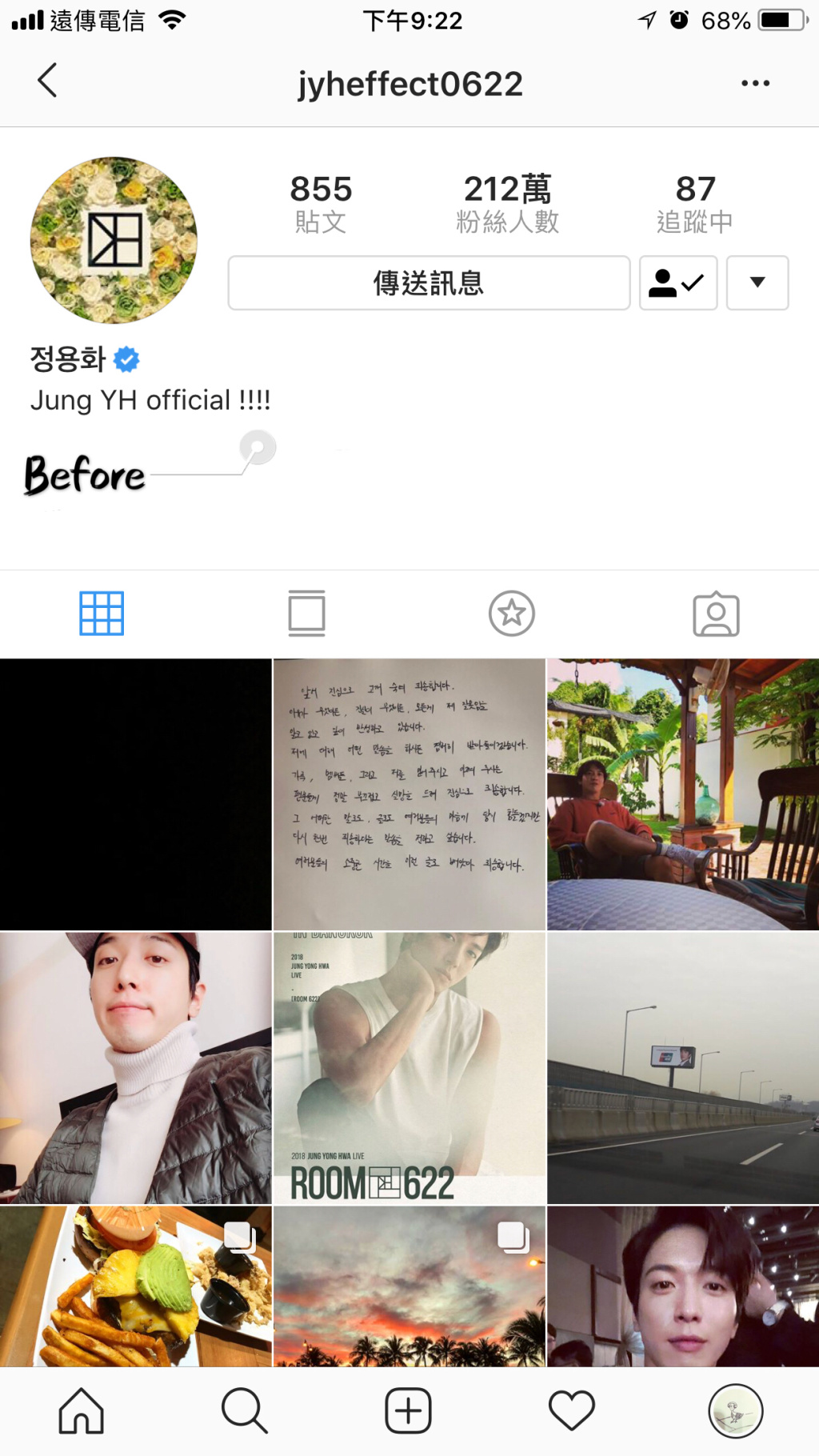This screenshot has width=819, height=1456.
Task: View the 87 following list
Action: tap(694, 203)
